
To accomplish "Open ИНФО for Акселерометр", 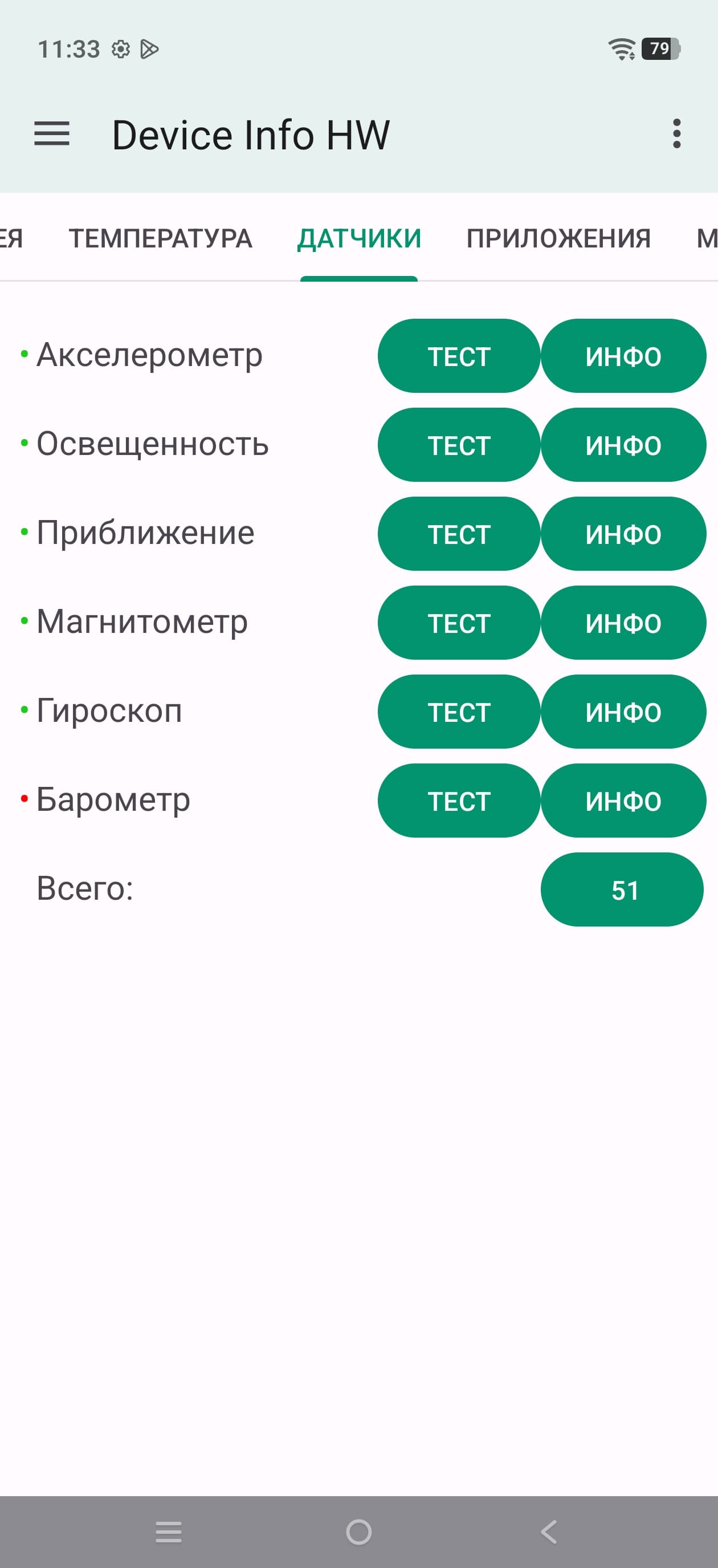I will pos(623,356).
